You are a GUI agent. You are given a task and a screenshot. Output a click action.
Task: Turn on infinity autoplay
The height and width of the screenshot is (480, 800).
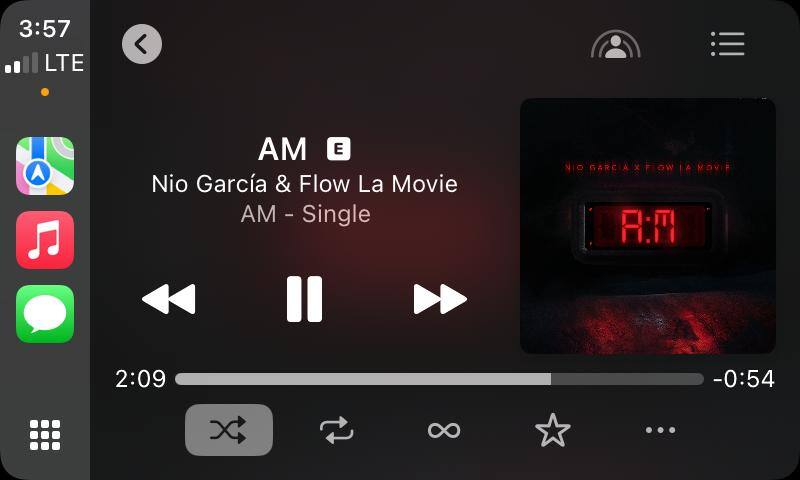tap(444, 430)
